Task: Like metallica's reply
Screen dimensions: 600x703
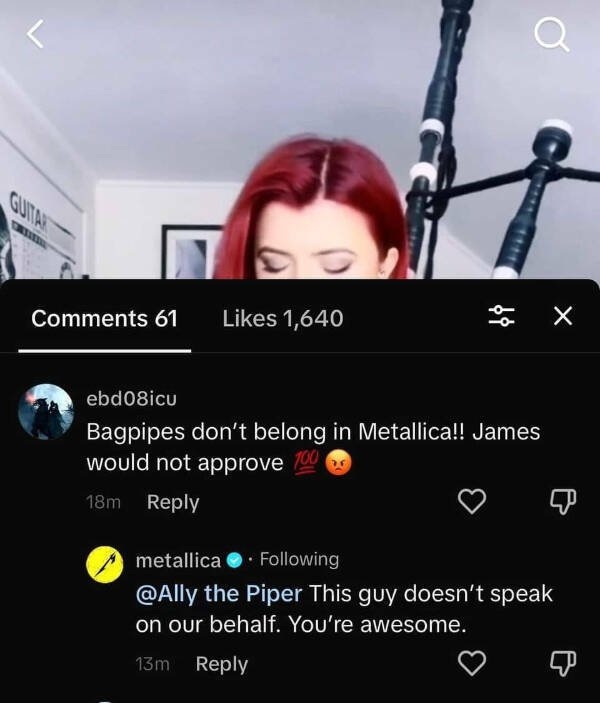Action: tap(471, 663)
